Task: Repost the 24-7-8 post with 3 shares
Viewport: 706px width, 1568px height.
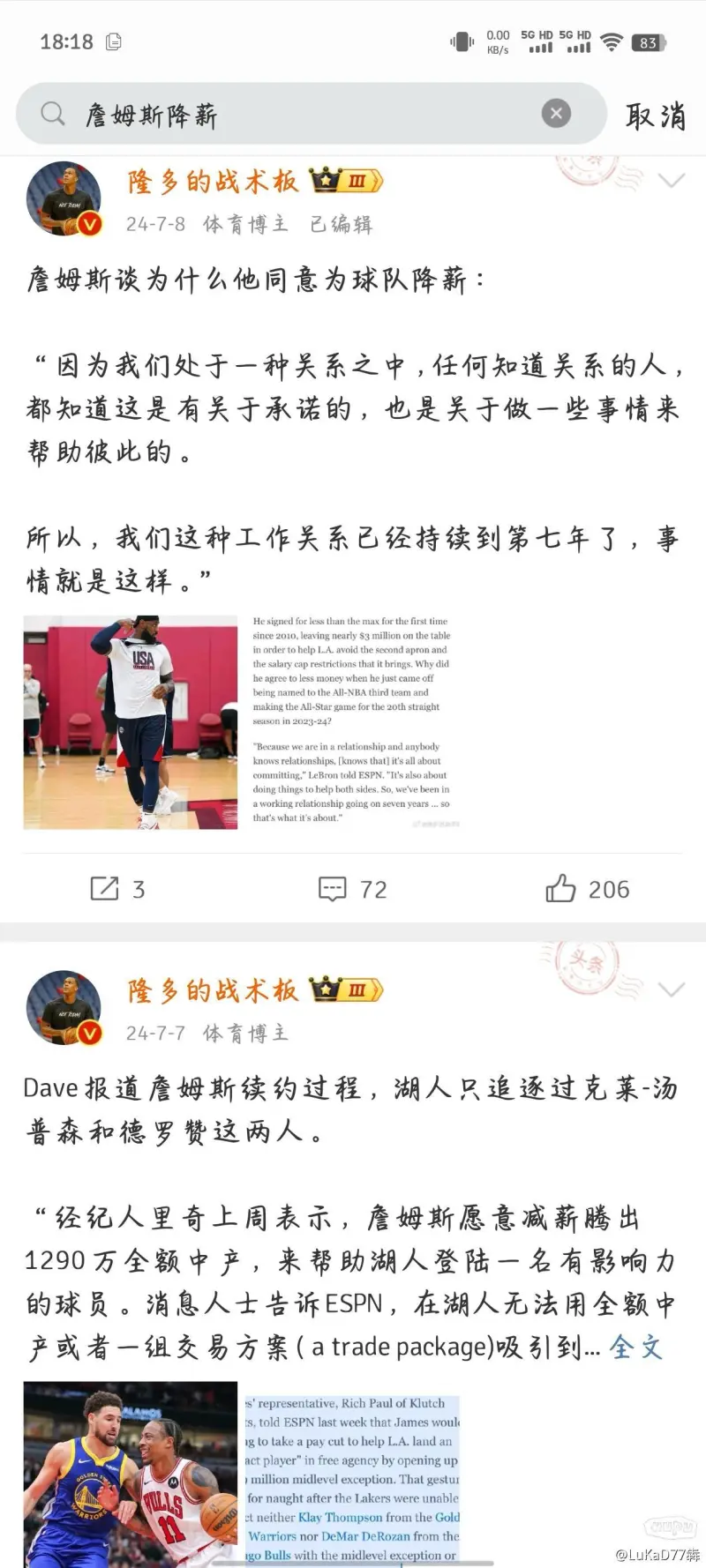Action: coord(117,889)
